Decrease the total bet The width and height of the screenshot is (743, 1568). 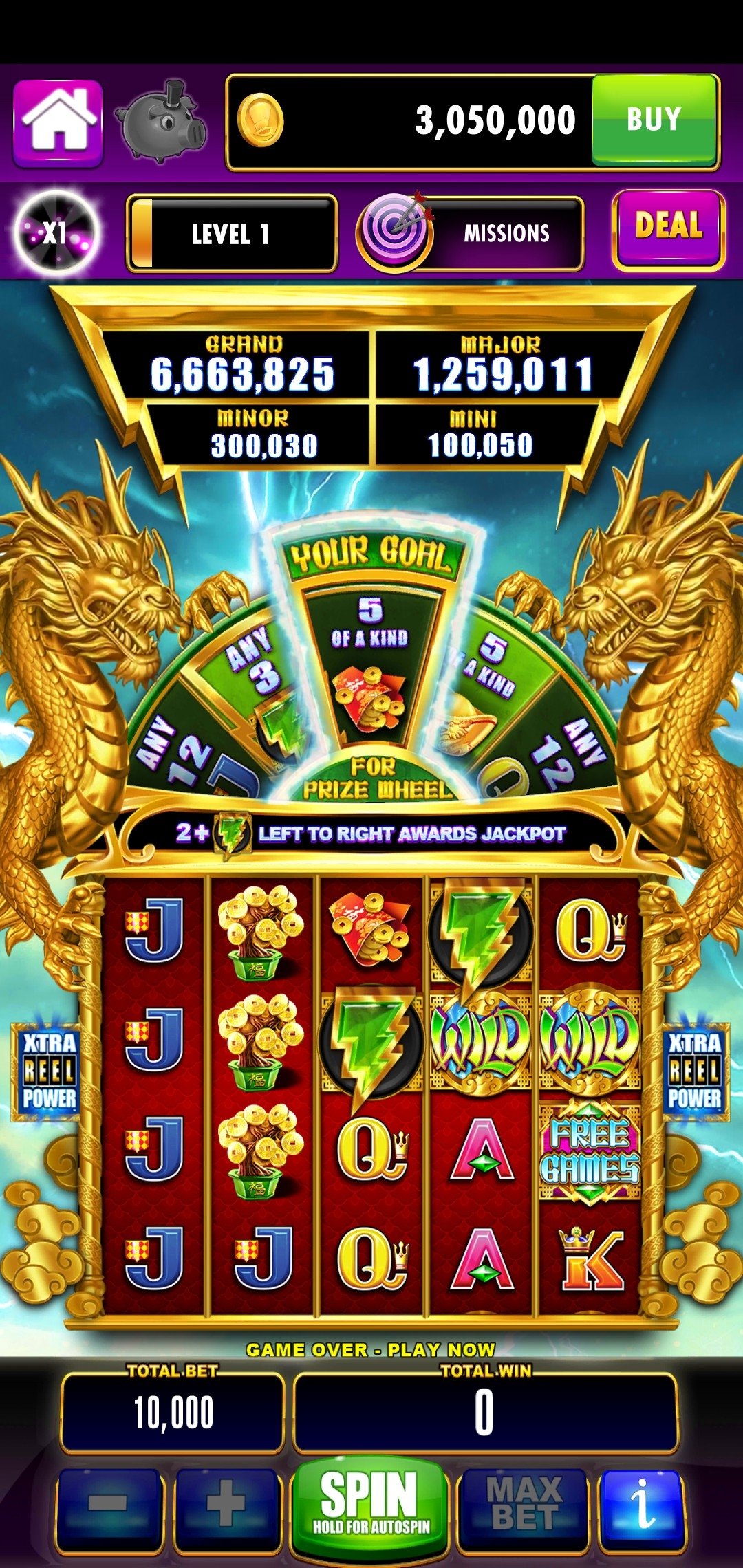(x=110, y=1510)
